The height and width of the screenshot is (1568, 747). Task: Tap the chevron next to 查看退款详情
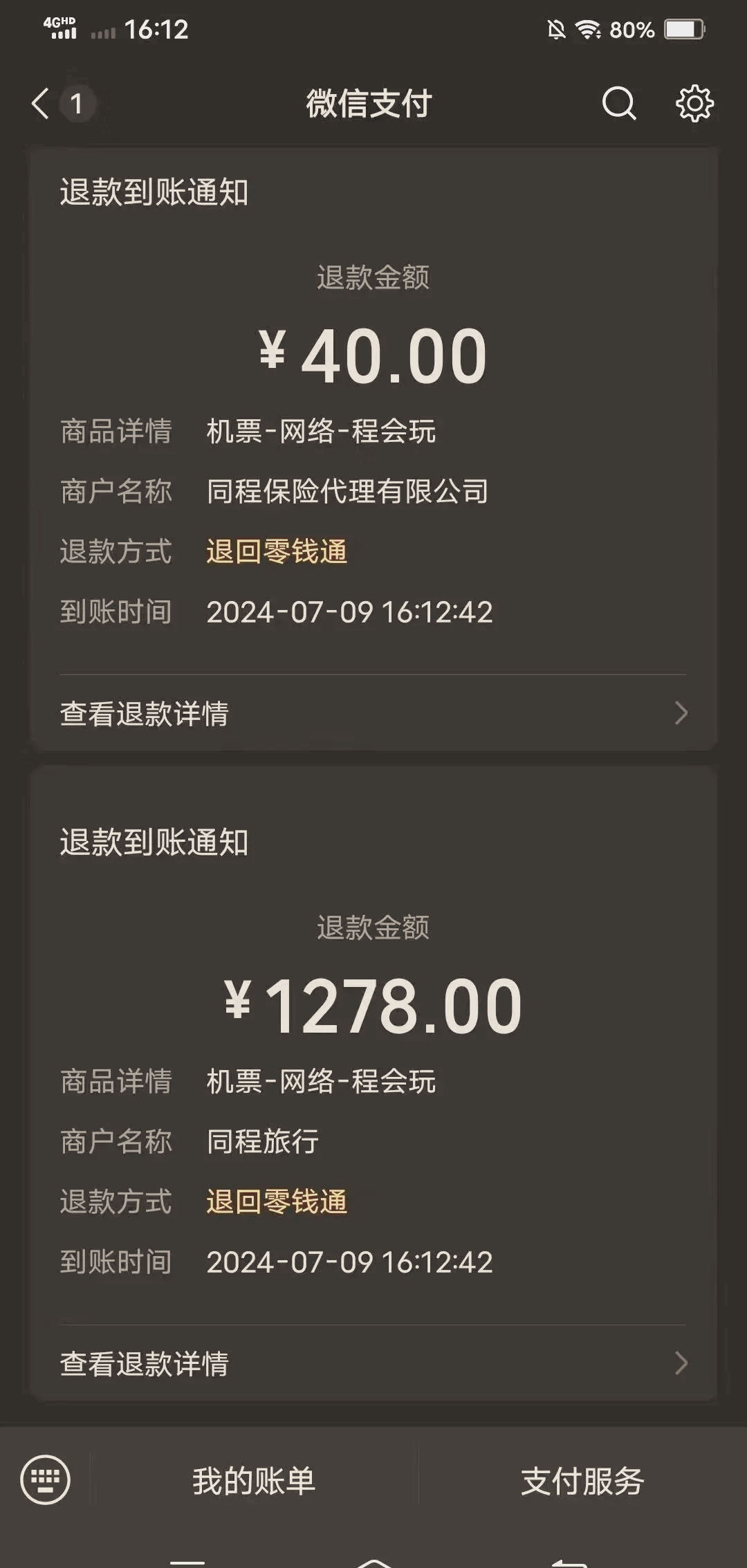pyautogui.click(x=681, y=712)
